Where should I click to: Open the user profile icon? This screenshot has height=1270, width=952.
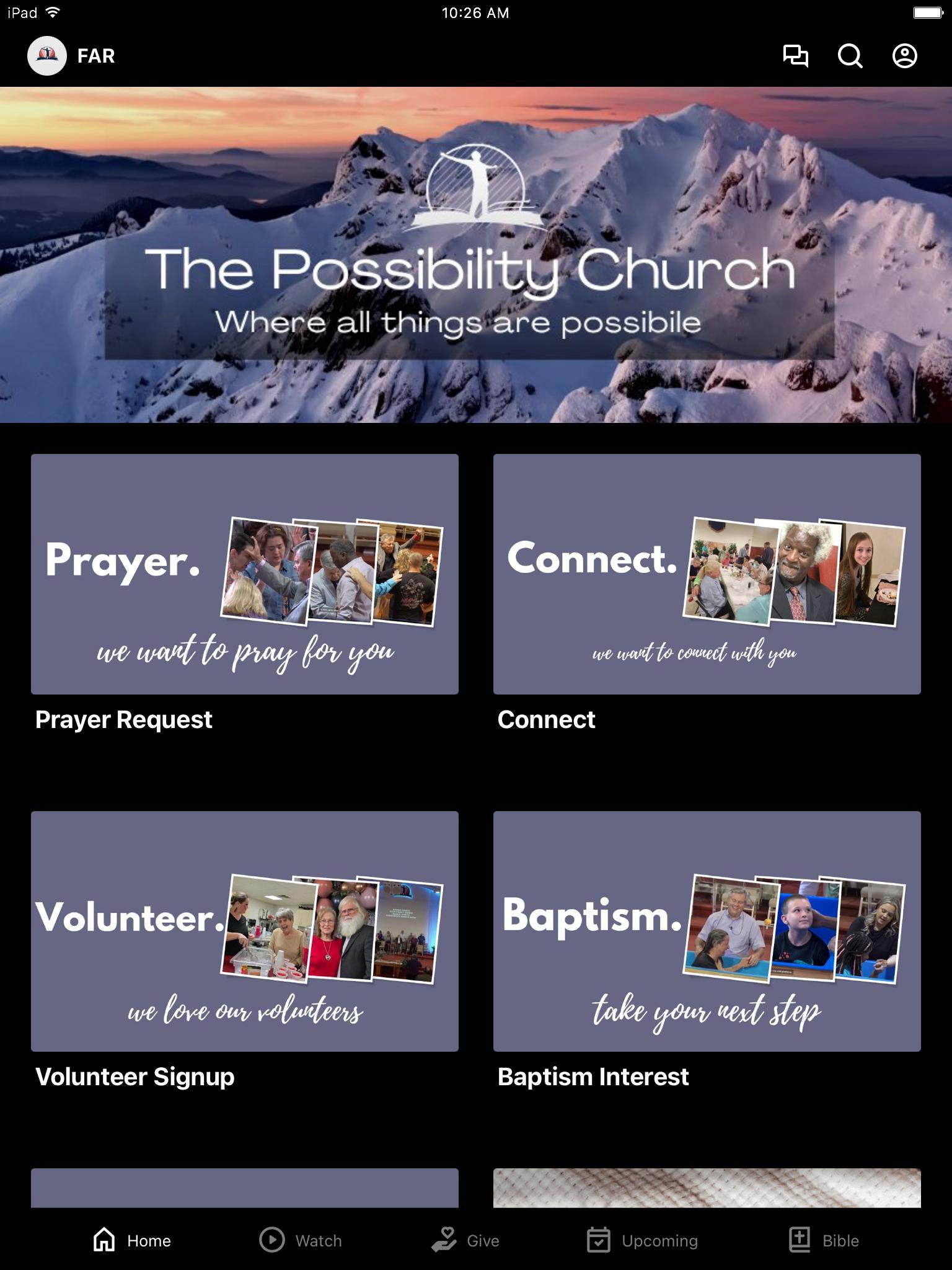point(905,56)
